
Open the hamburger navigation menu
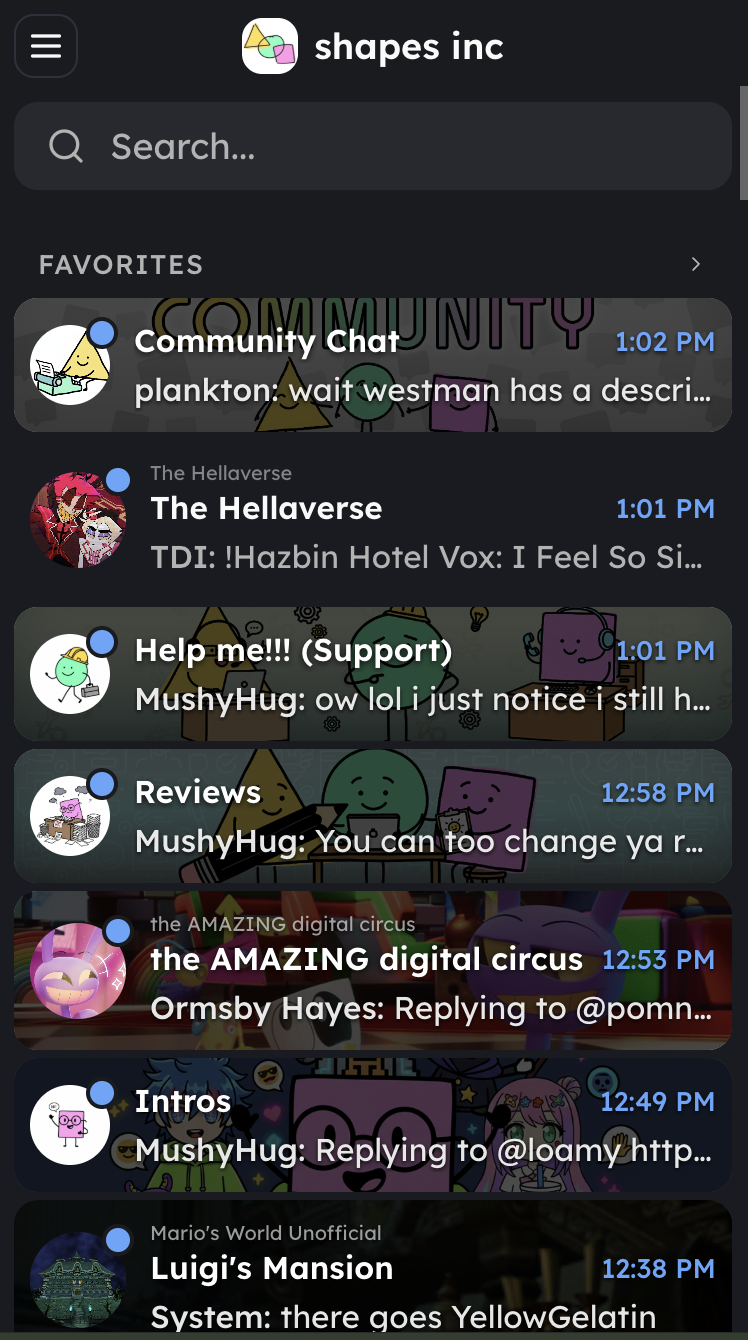(45, 45)
